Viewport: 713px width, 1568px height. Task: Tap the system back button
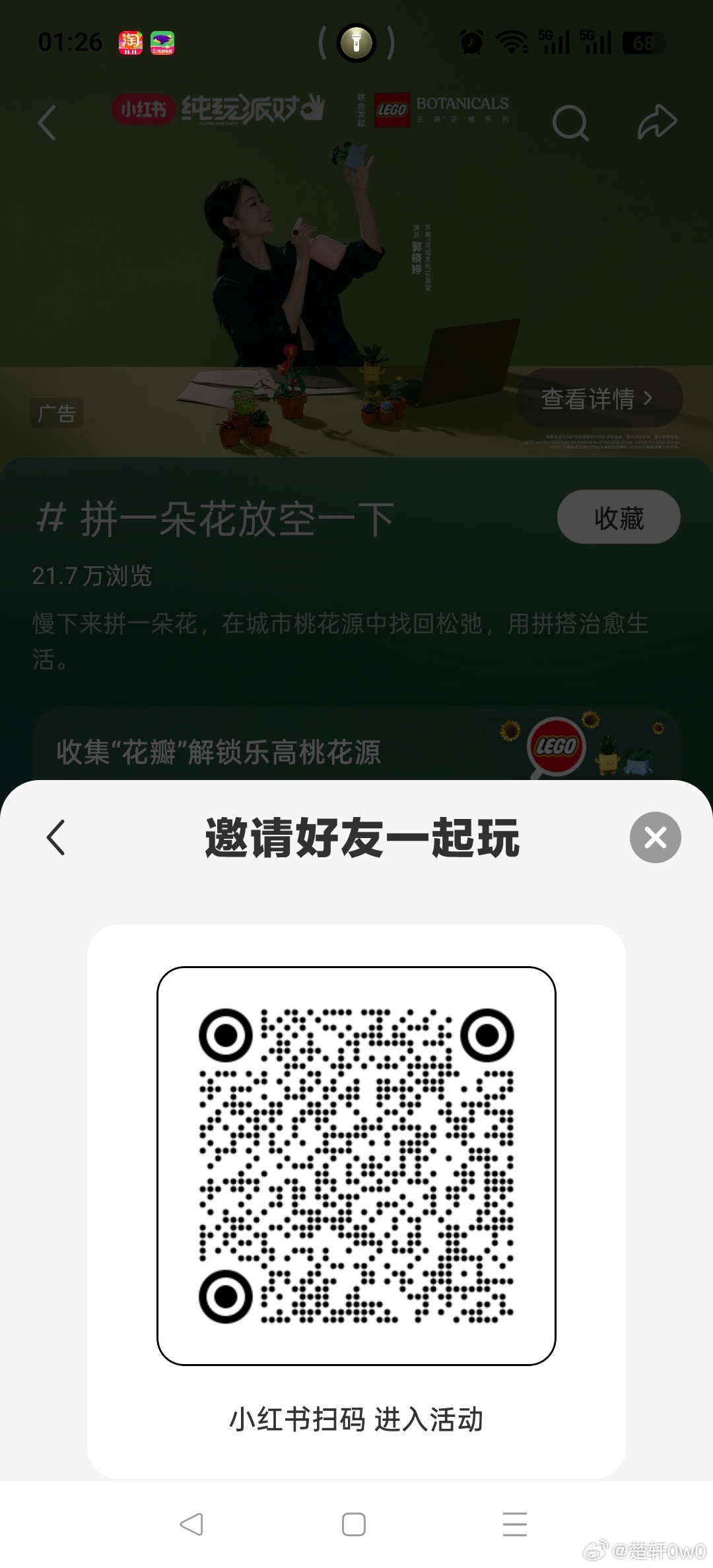point(191,1524)
